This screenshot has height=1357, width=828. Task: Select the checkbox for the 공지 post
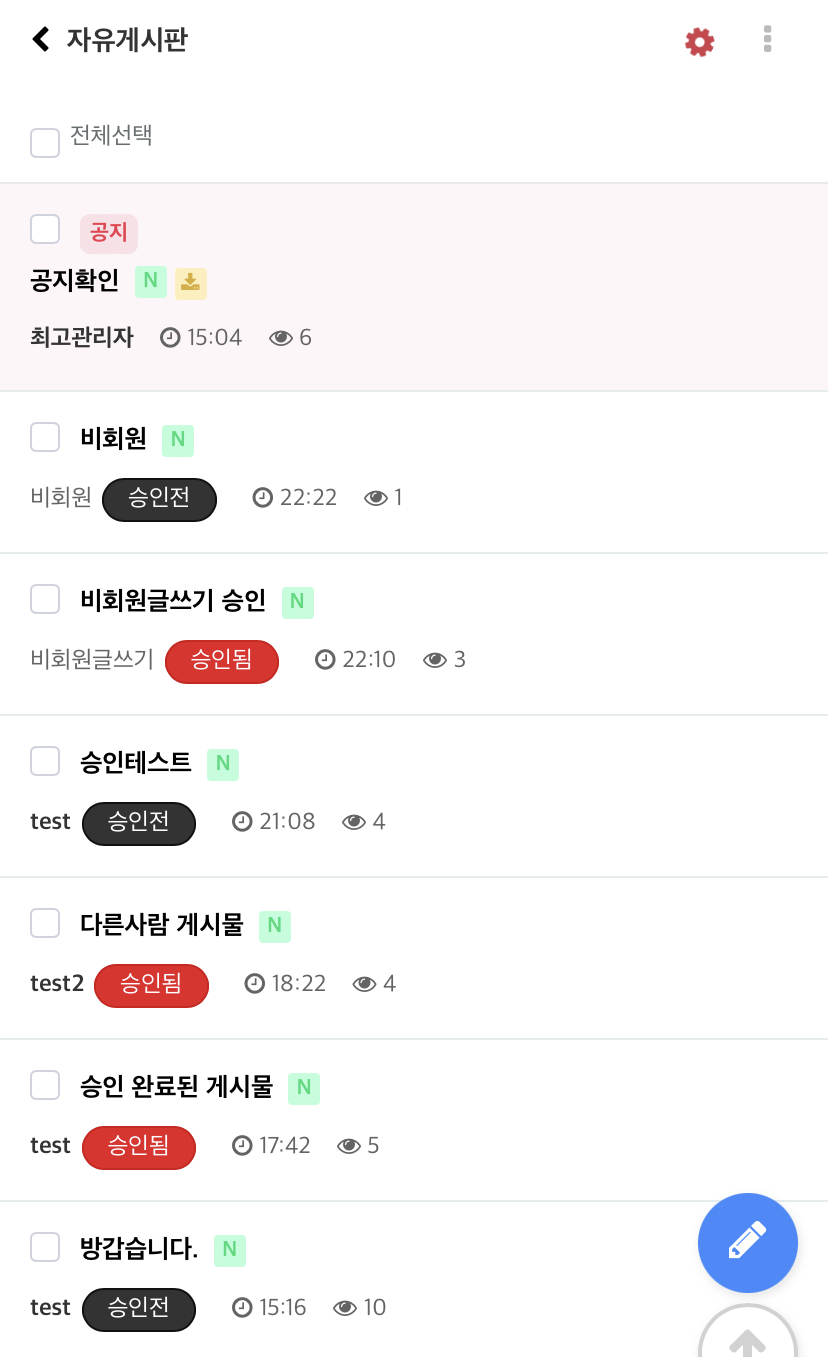coord(45,229)
